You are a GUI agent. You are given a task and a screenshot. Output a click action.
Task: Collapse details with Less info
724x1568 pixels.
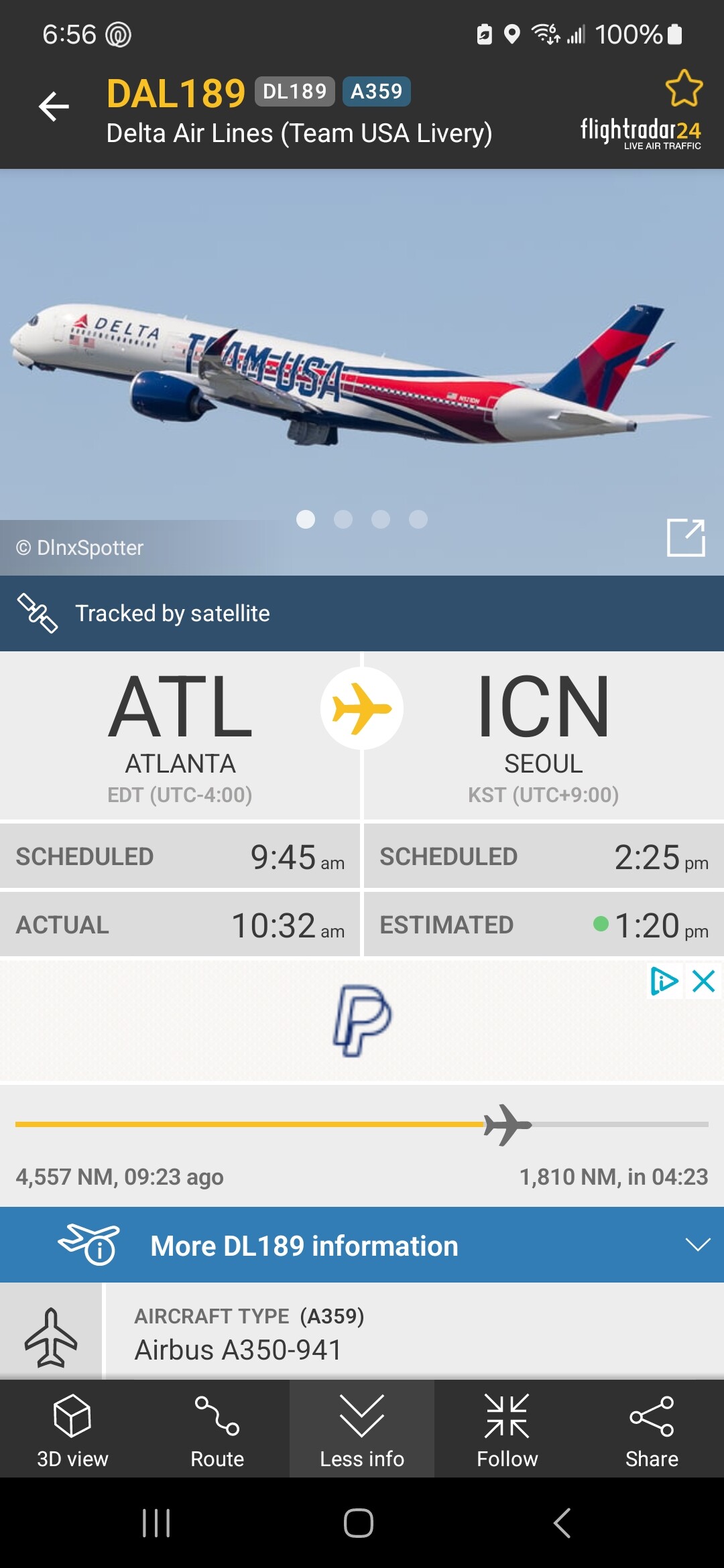(362, 1430)
